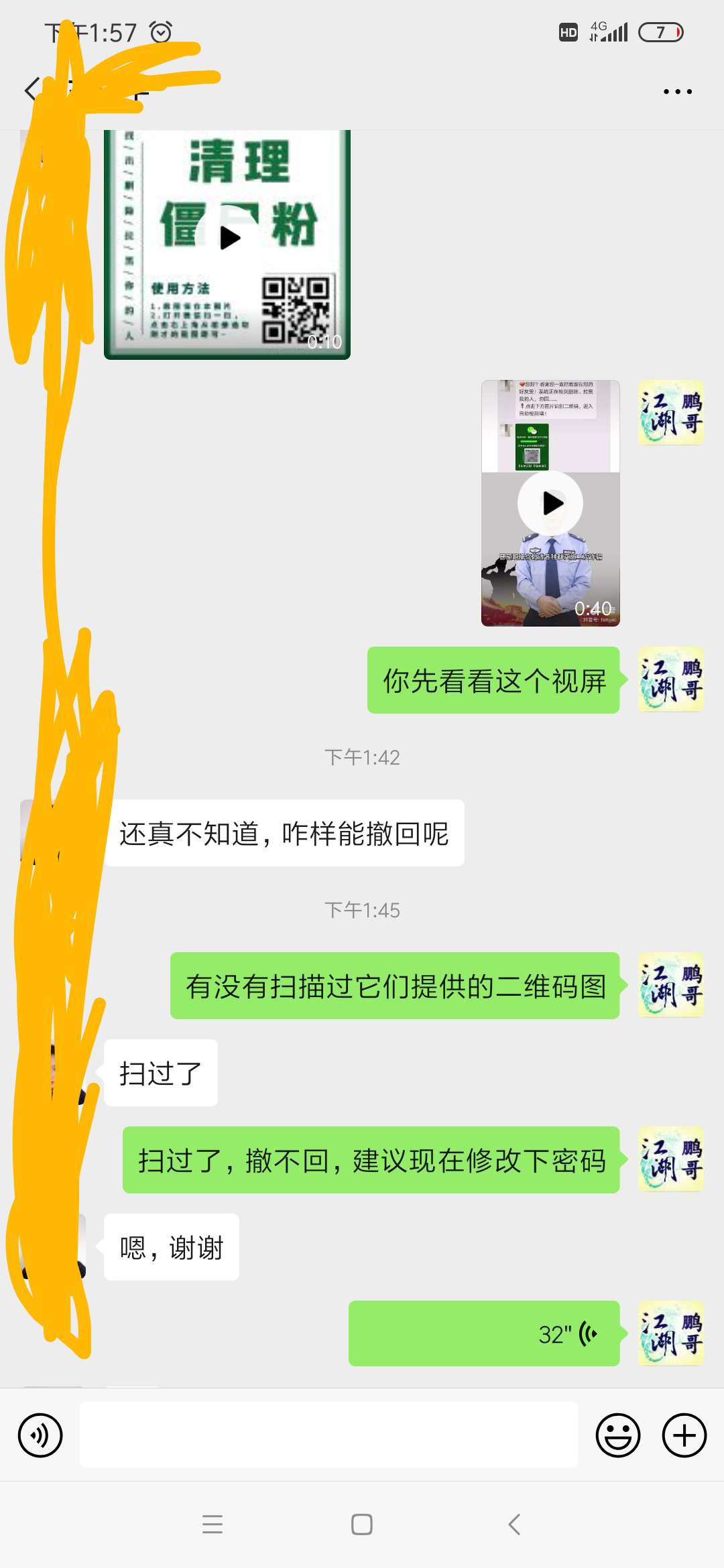The image size is (724, 1568).
Task: Play the 32-second voice message
Action: pyautogui.click(x=484, y=1333)
